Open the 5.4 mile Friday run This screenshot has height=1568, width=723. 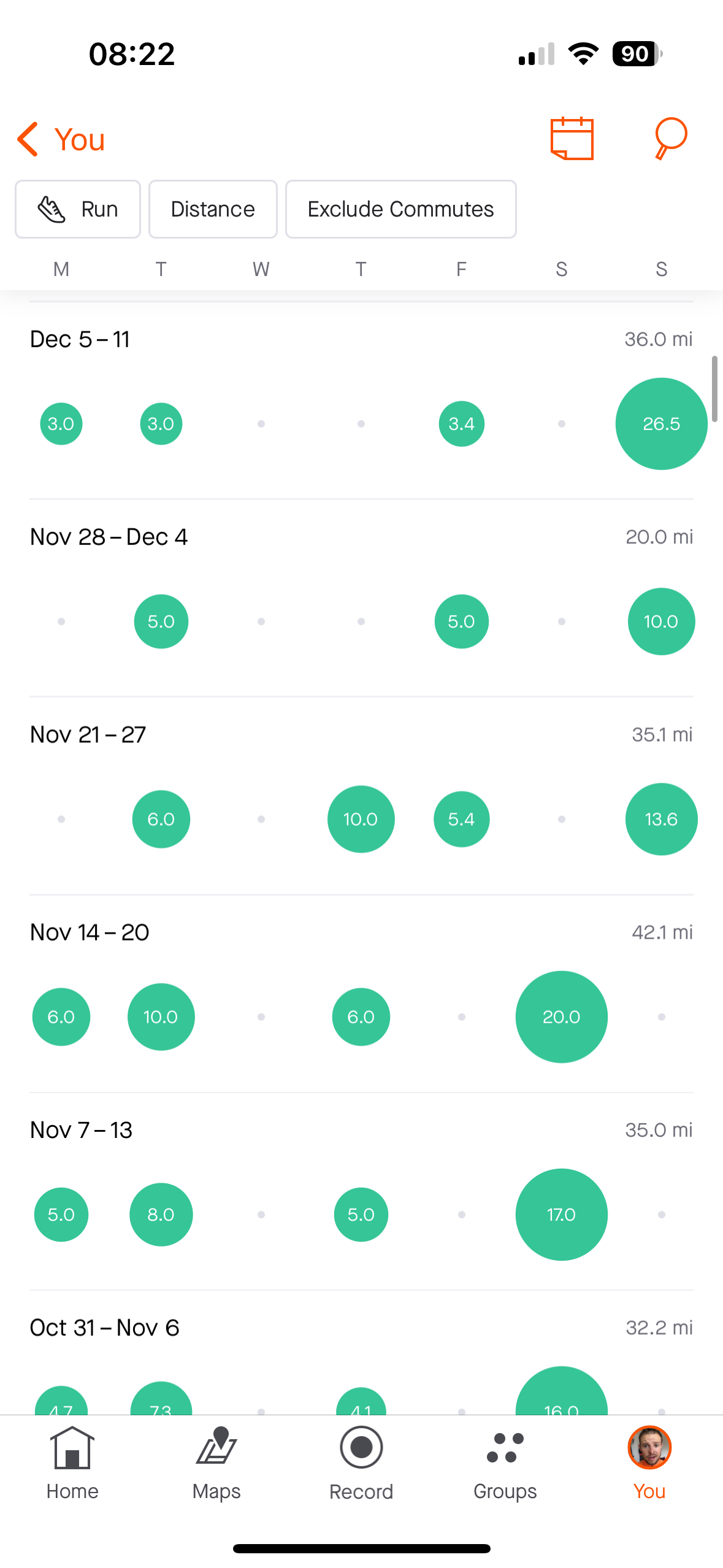[461, 819]
